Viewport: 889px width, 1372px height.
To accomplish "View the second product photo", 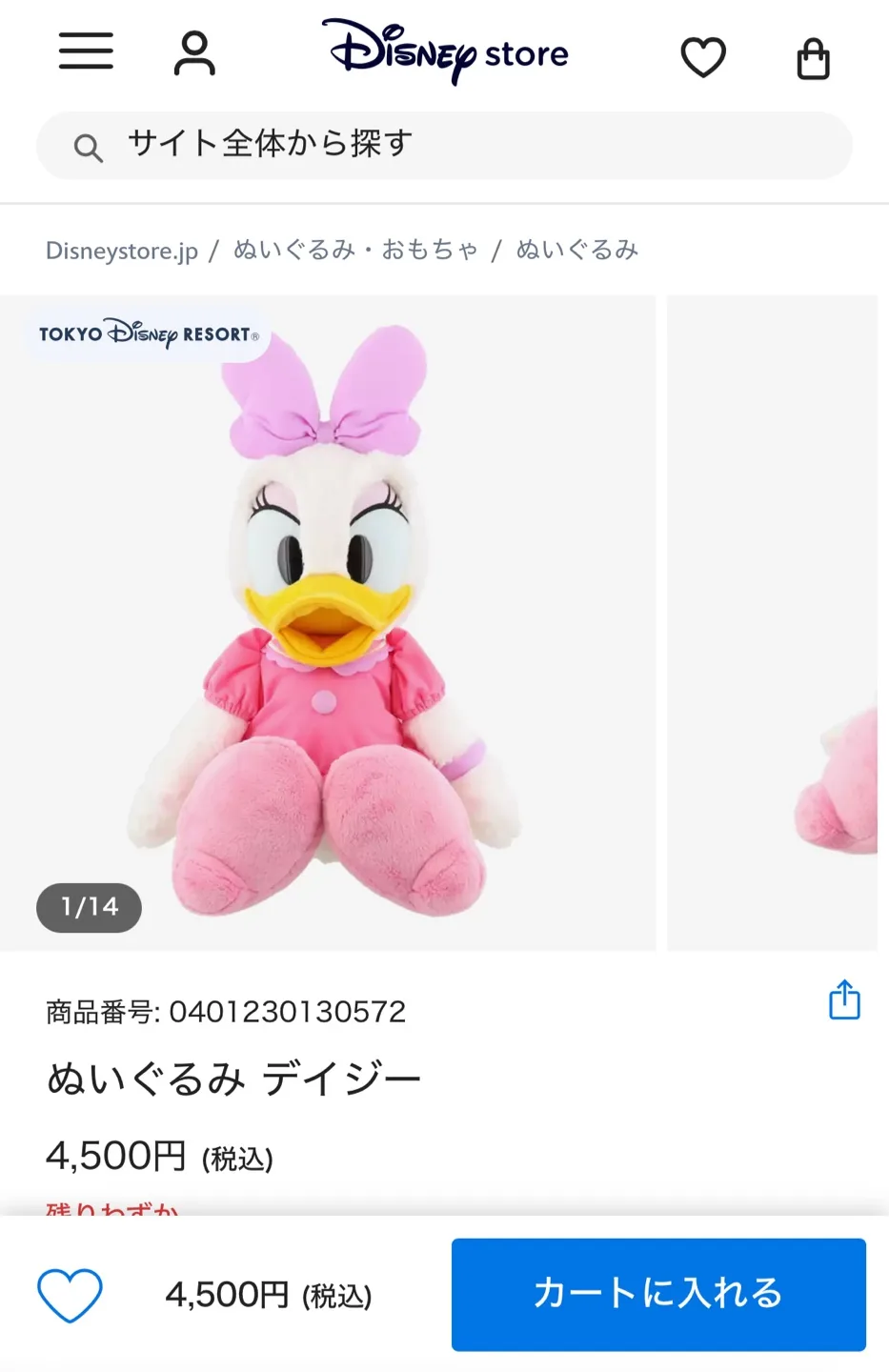I will 772,623.
